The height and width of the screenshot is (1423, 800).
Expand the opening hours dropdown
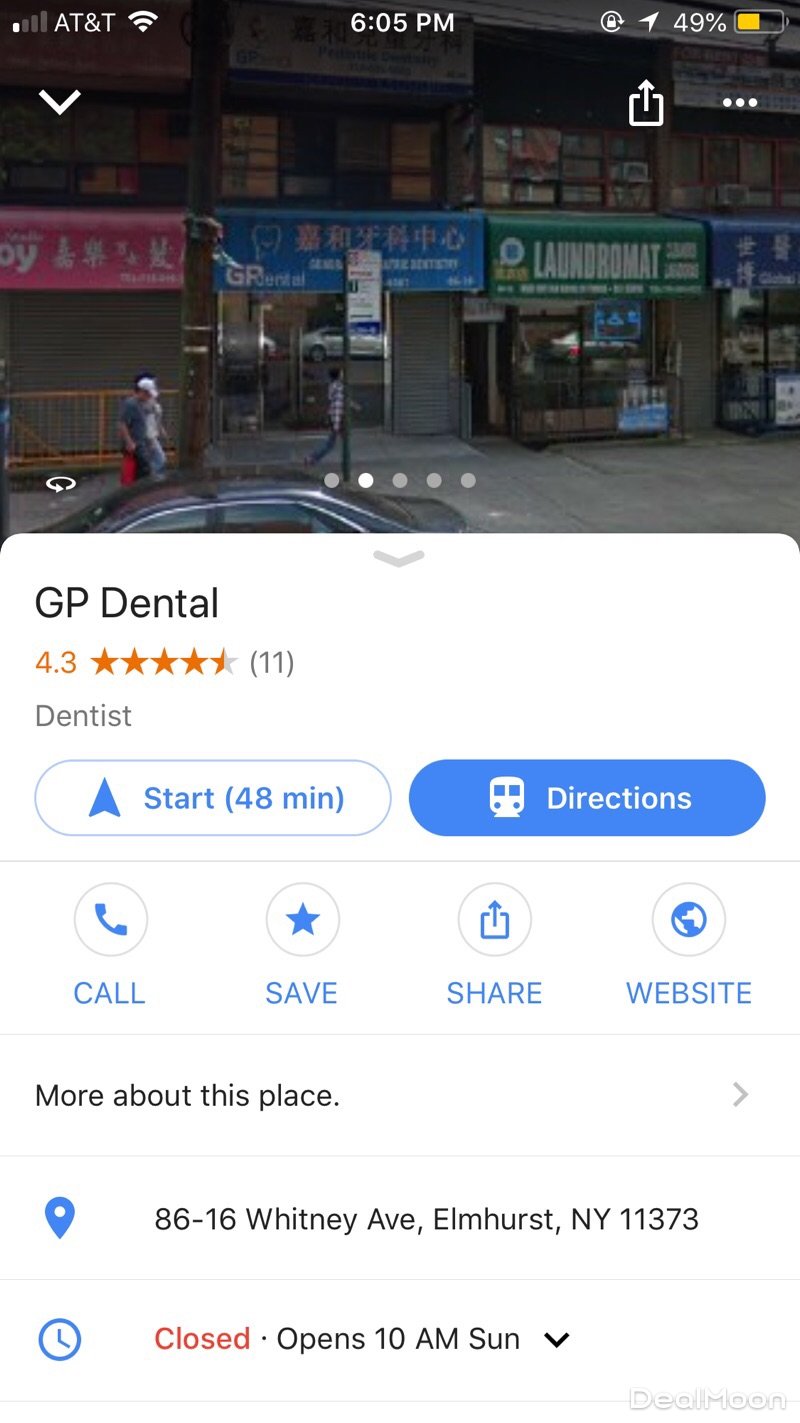coord(557,1339)
